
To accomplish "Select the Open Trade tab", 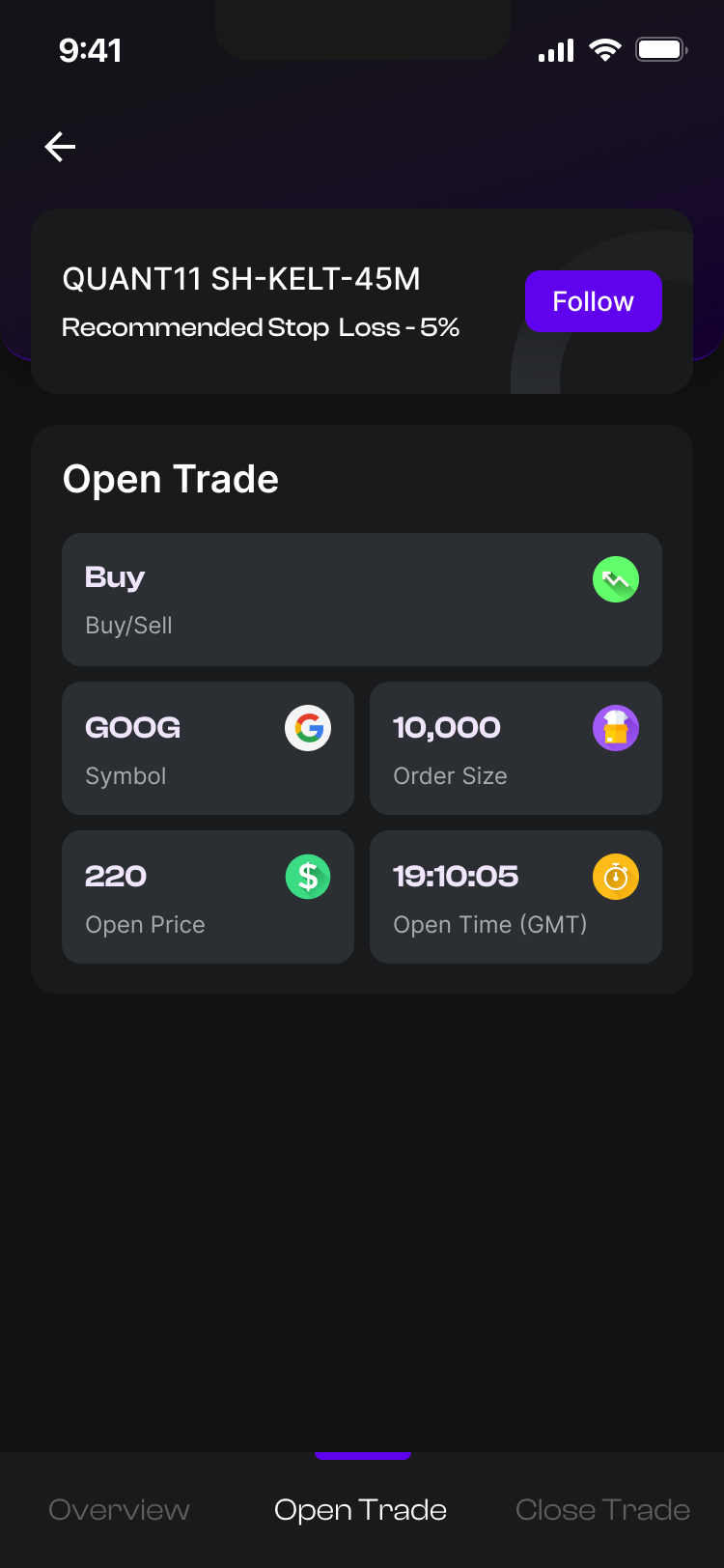I will 361,1509.
